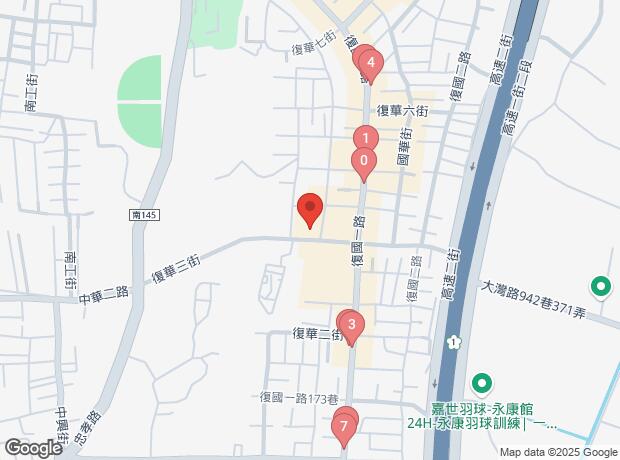Open the 嘉世羽球-永康館 place marker
Viewport: 620px width, 460px height.
tap(481, 382)
